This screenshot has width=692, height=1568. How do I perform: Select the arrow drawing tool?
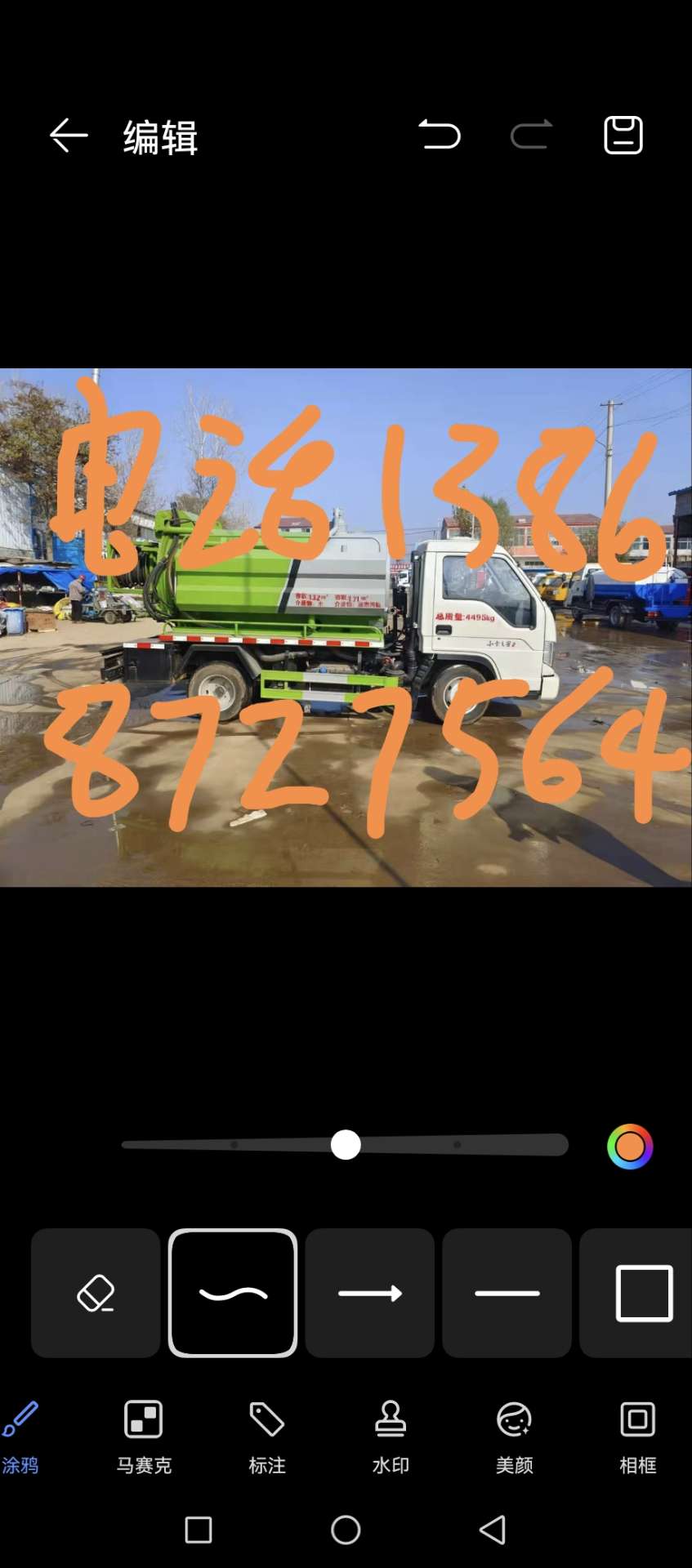coord(370,1293)
